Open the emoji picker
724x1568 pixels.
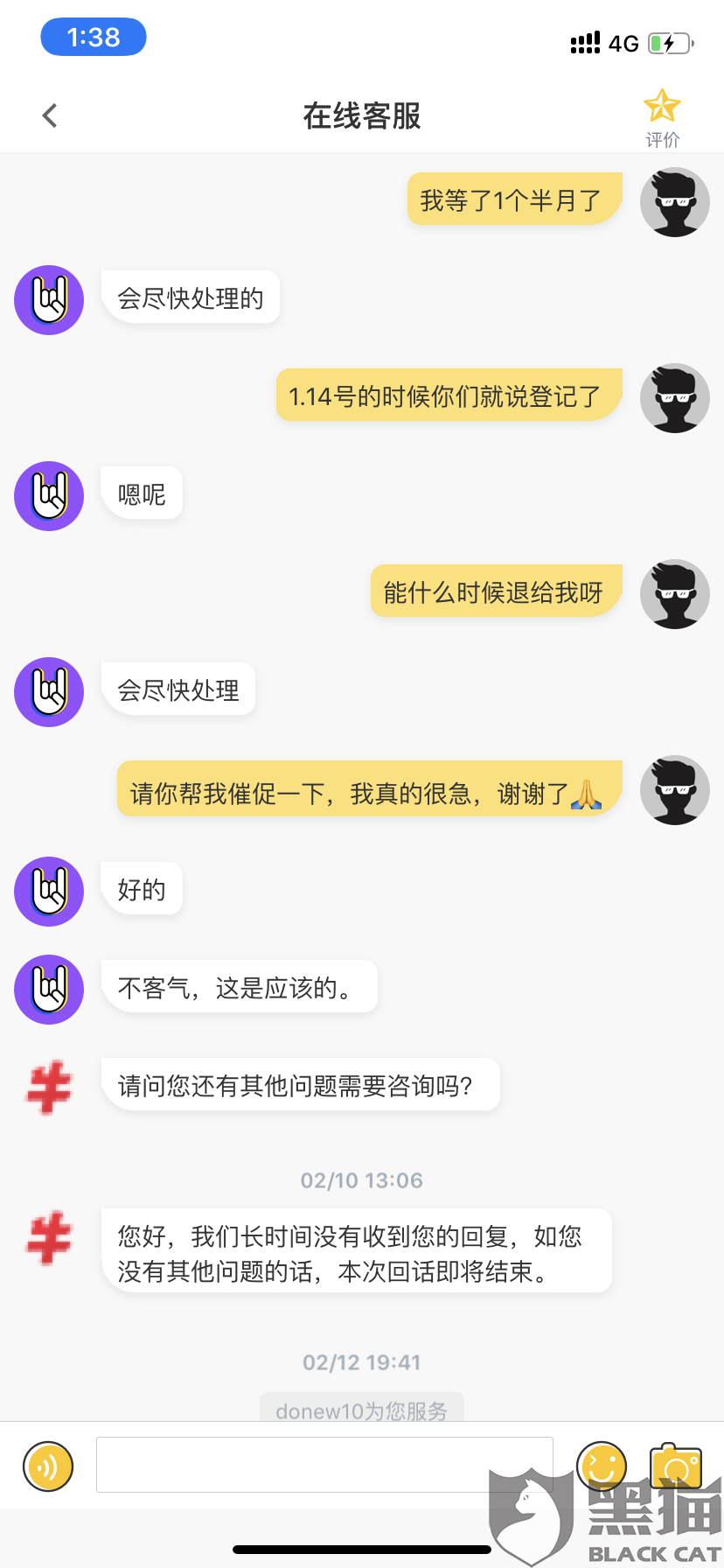tap(602, 1466)
